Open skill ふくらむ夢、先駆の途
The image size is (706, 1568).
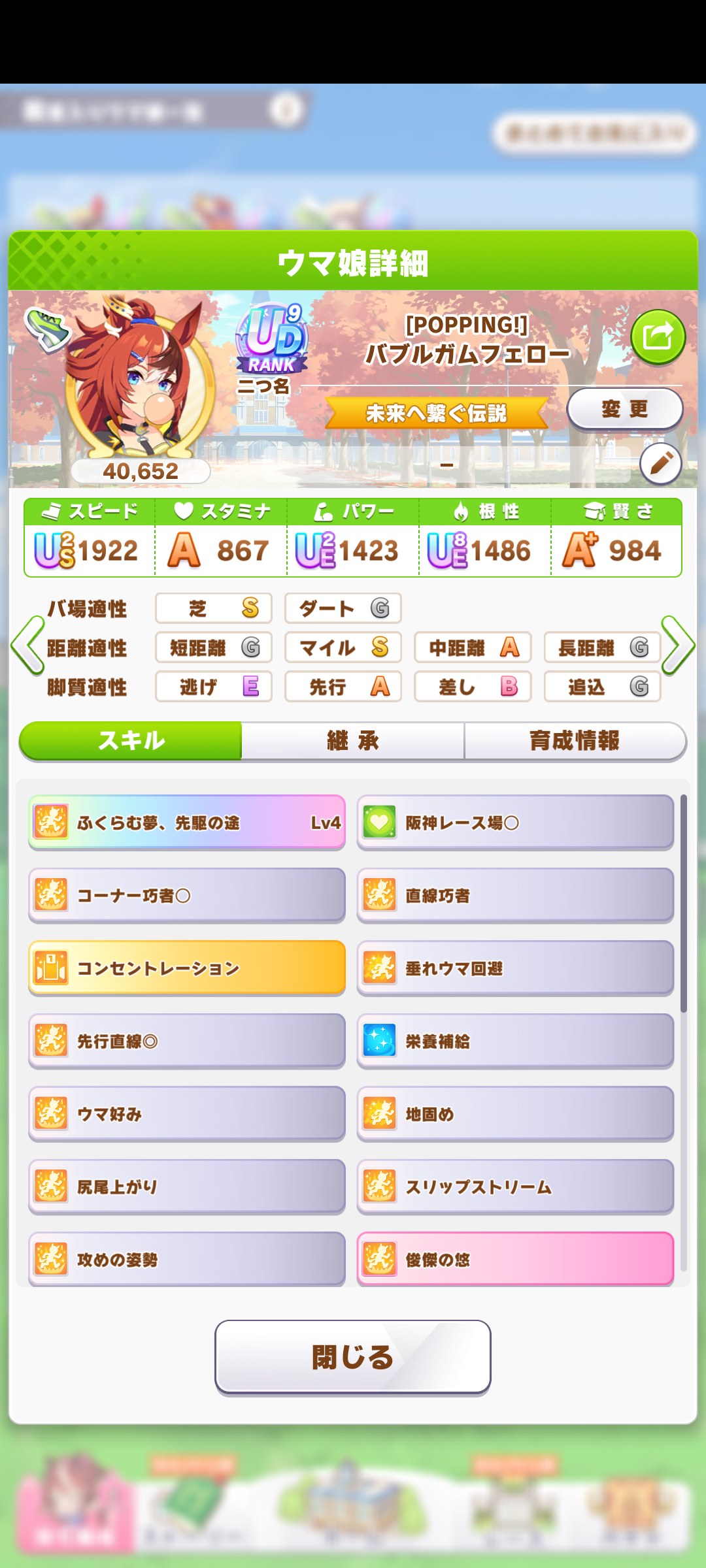[x=187, y=823]
